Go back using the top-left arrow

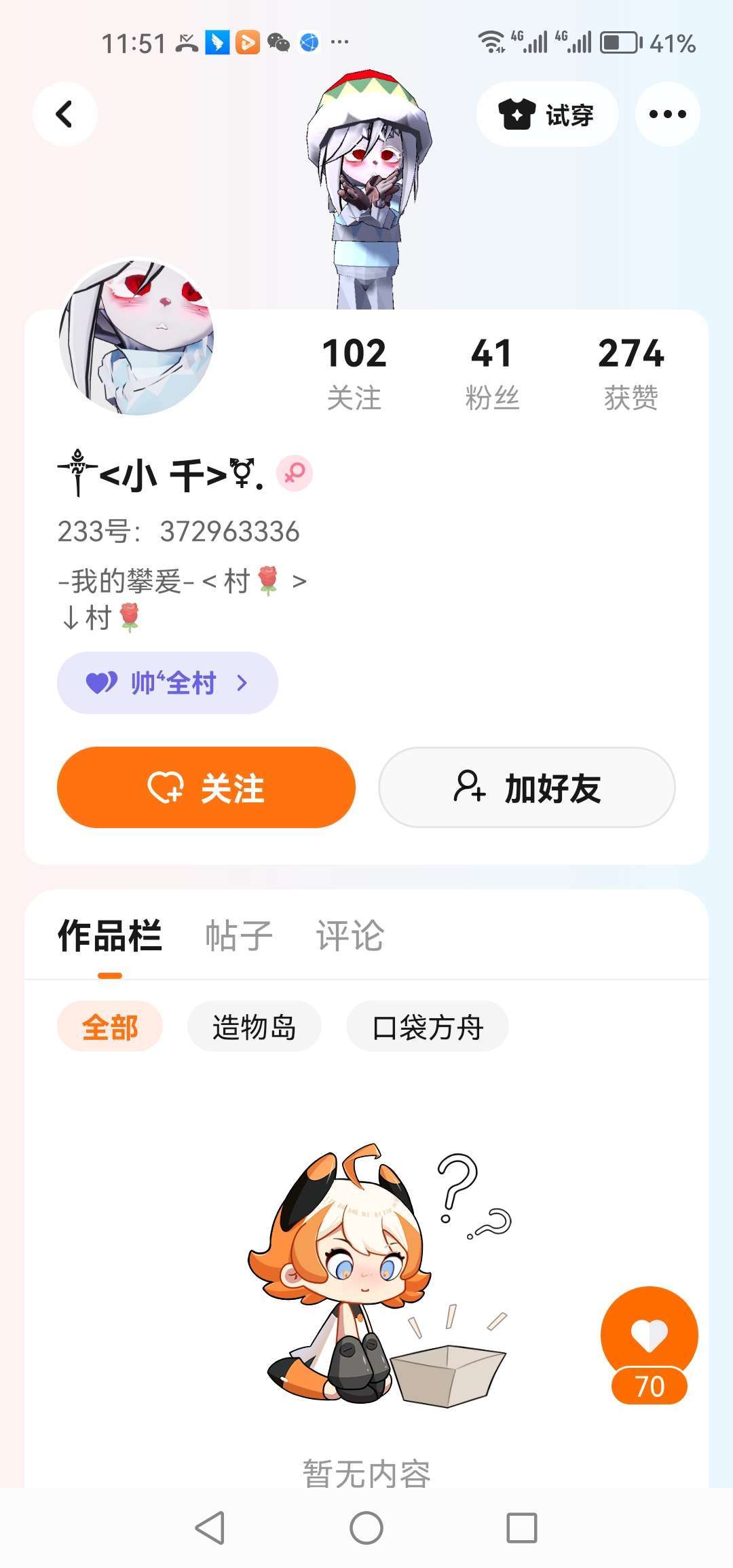click(x=64, y=114)
